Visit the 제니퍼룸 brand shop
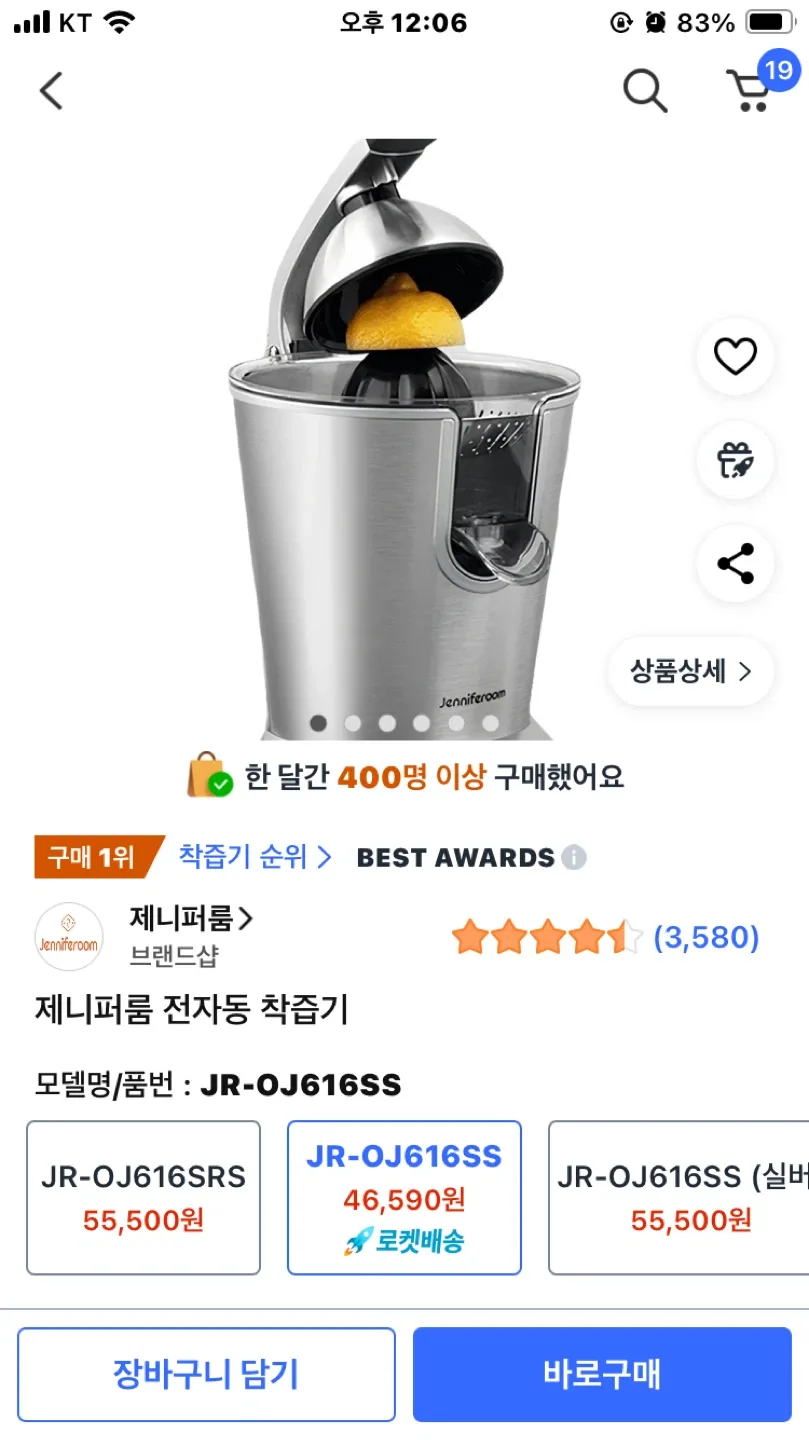 190,918
